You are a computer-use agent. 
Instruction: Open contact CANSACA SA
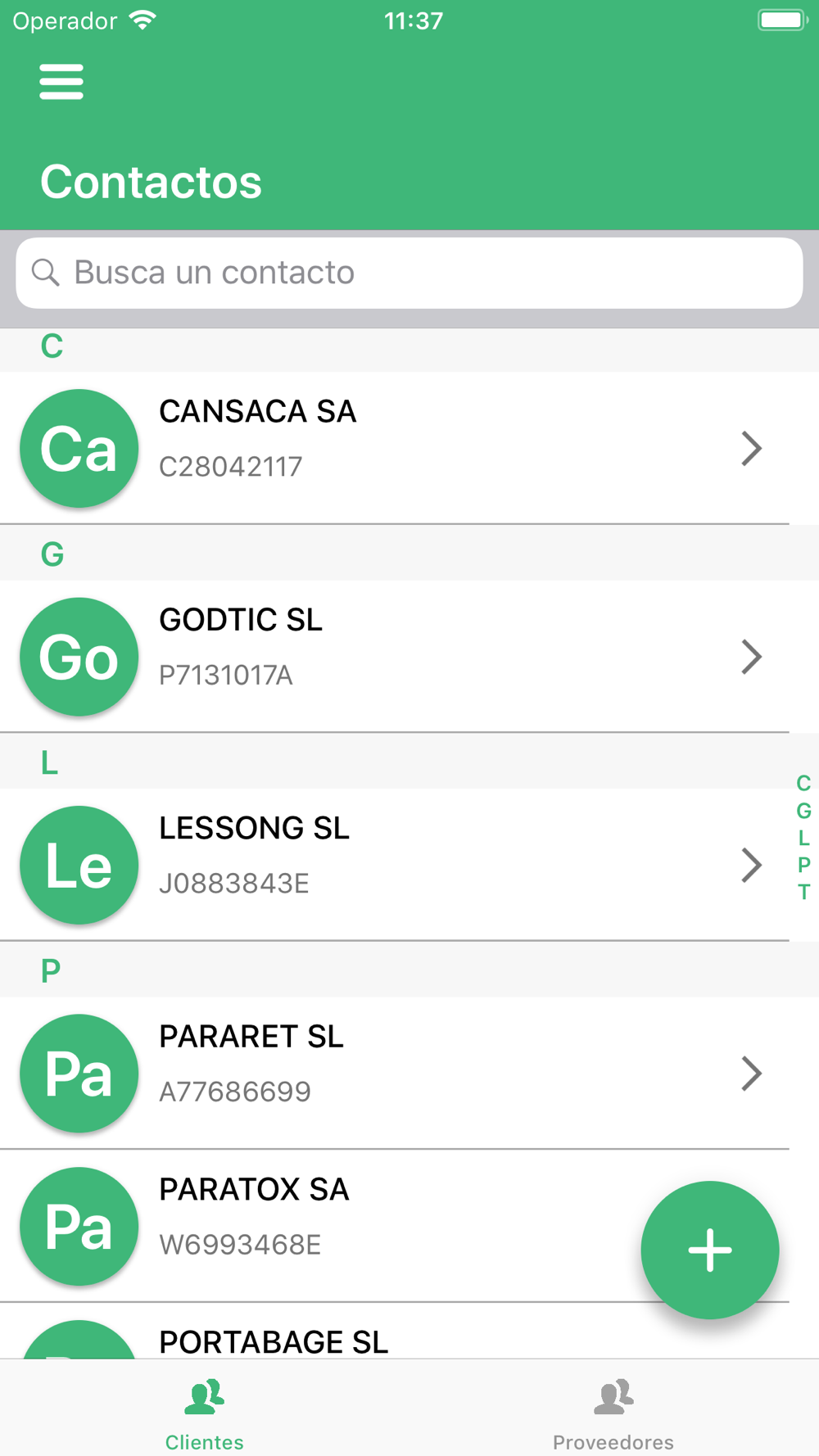395,448
